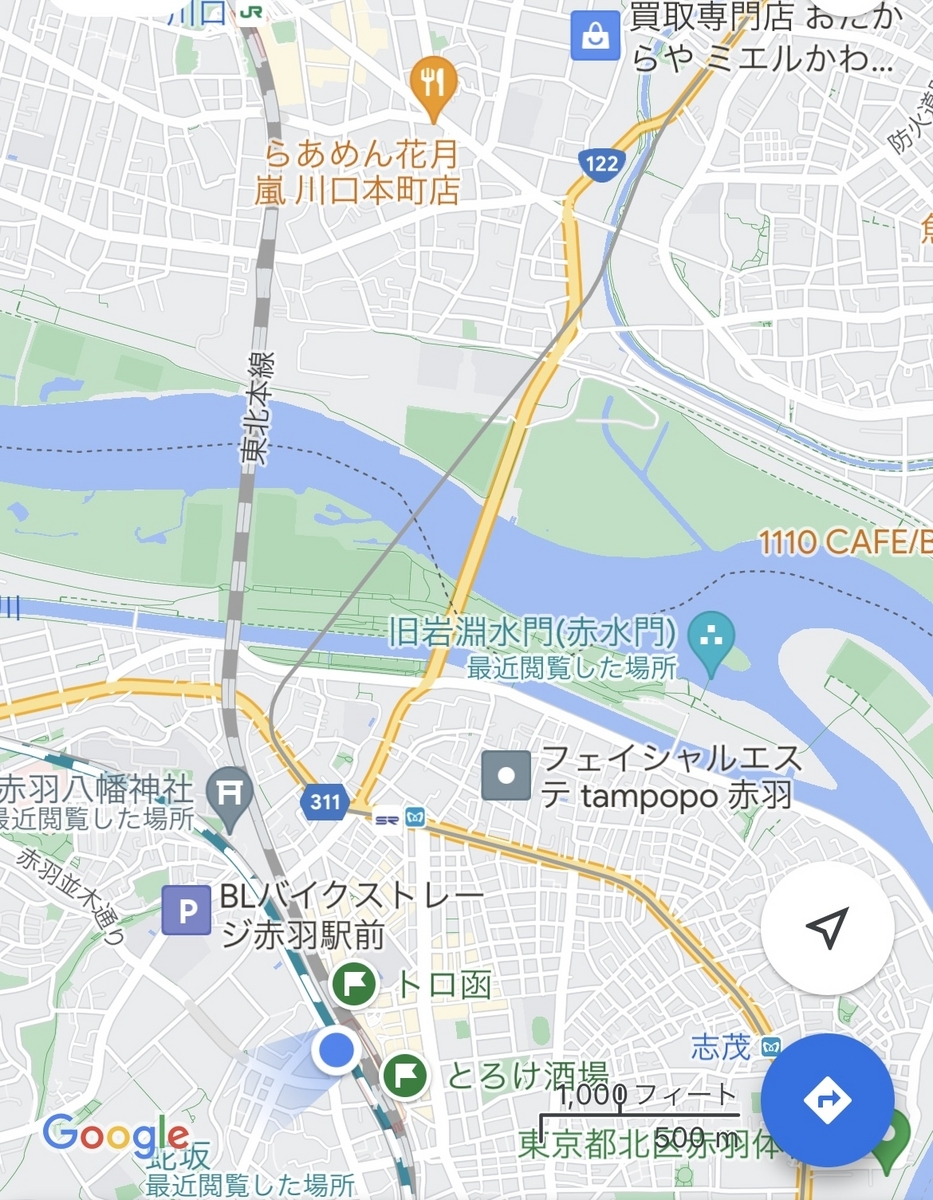Tap the blue current location dot

point(336,1051)
